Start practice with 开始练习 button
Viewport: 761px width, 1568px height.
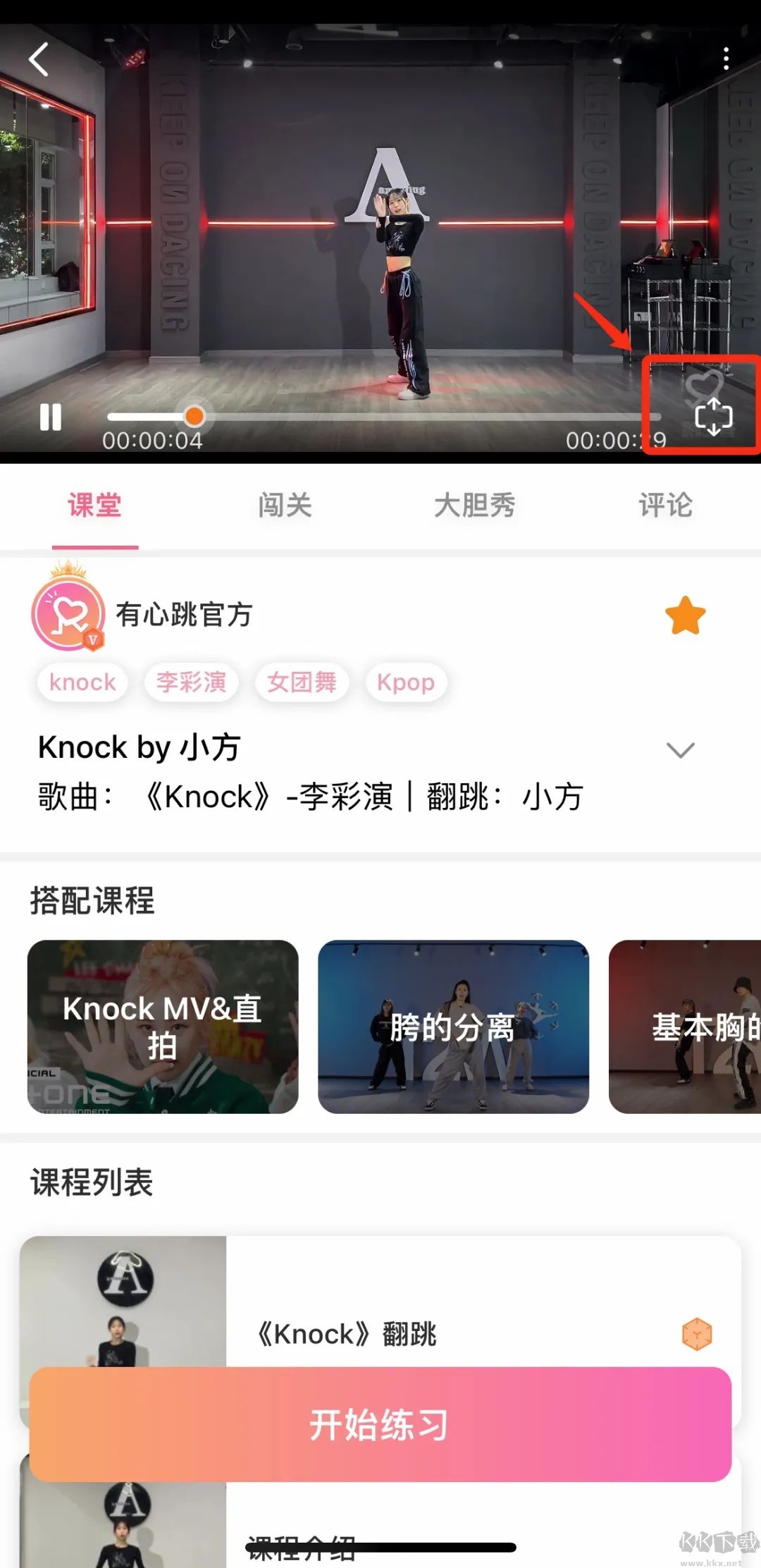point(380,1424)
